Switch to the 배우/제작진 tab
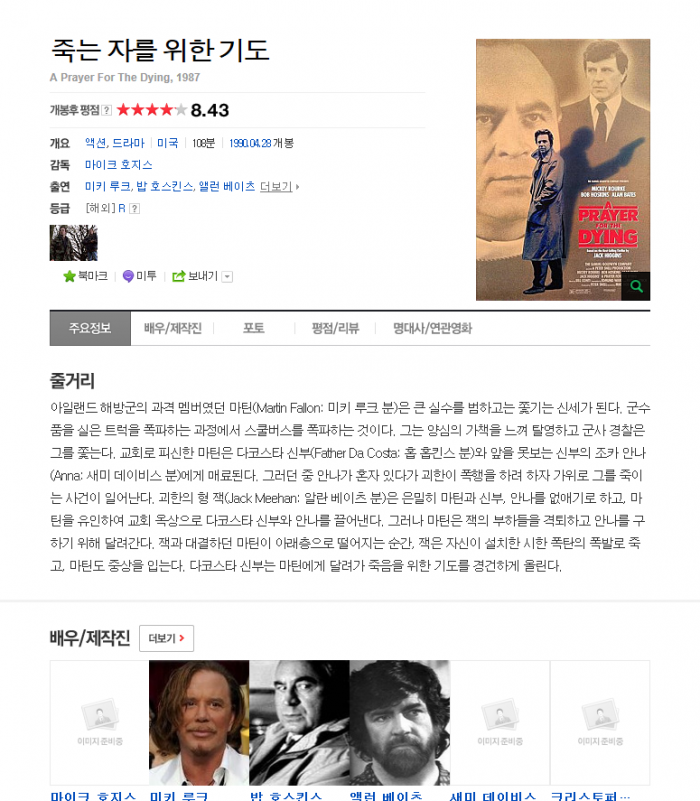The image size is (700, 801). coord(172,328)
